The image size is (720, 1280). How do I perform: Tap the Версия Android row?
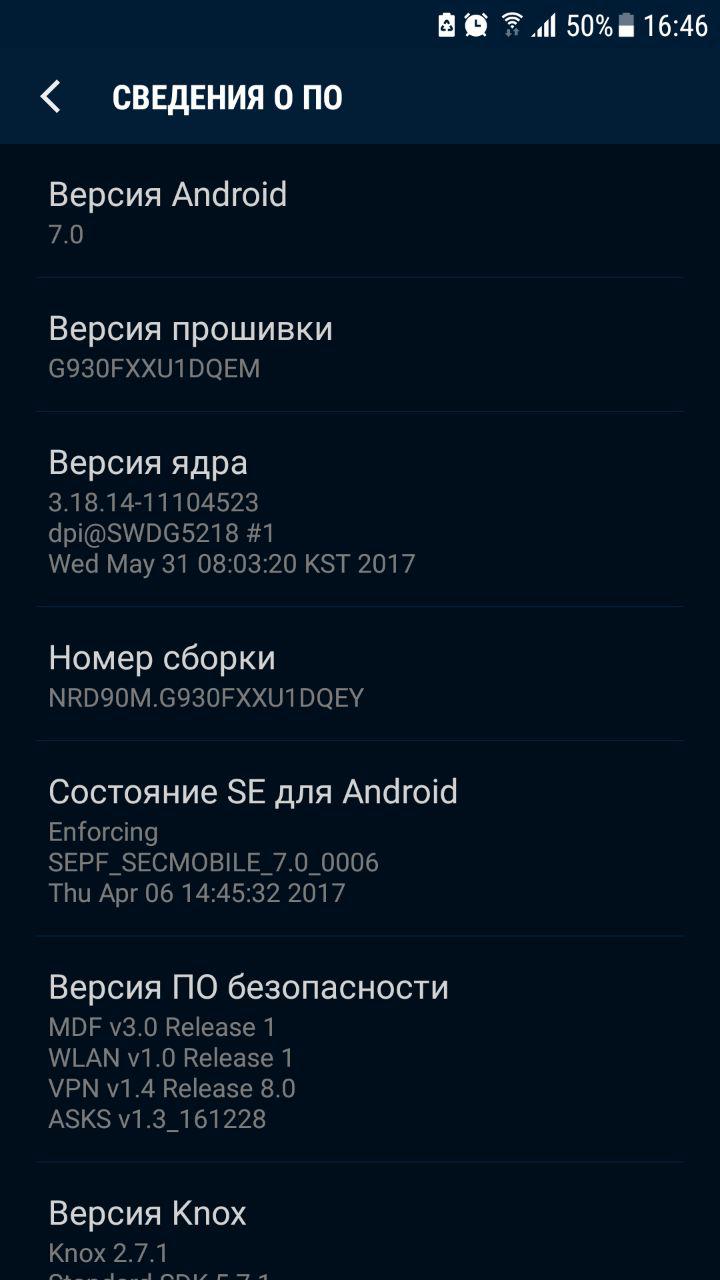coord(360,211)
